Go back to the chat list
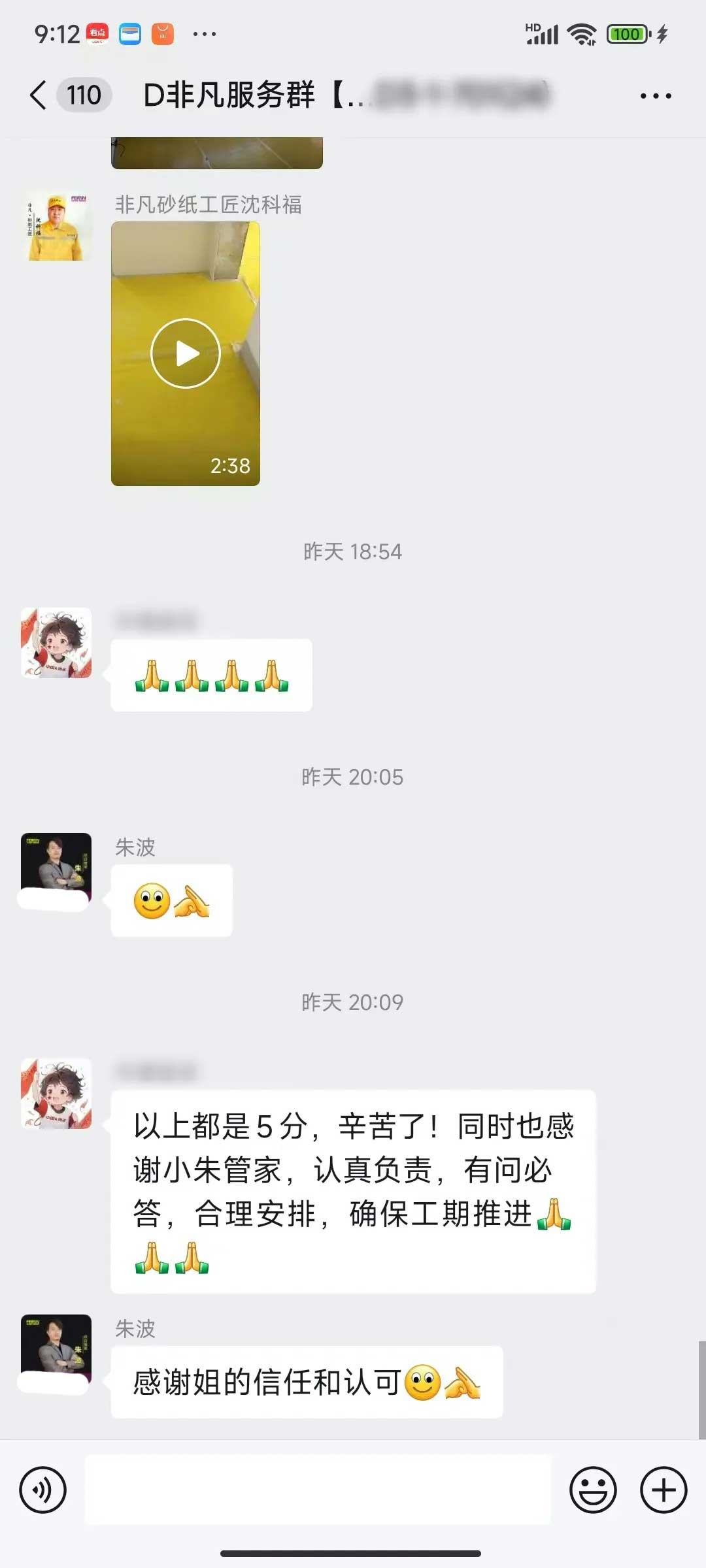 [39, 95]
